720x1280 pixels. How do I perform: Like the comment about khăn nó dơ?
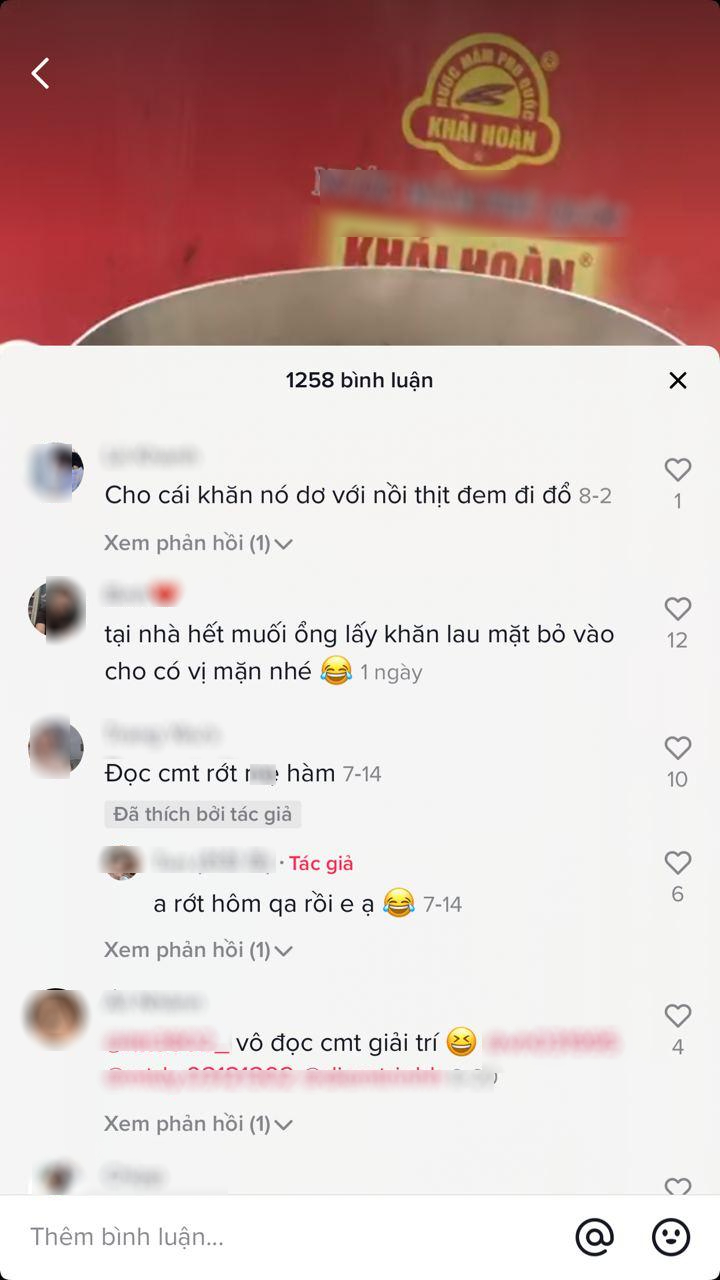(678, 470)
